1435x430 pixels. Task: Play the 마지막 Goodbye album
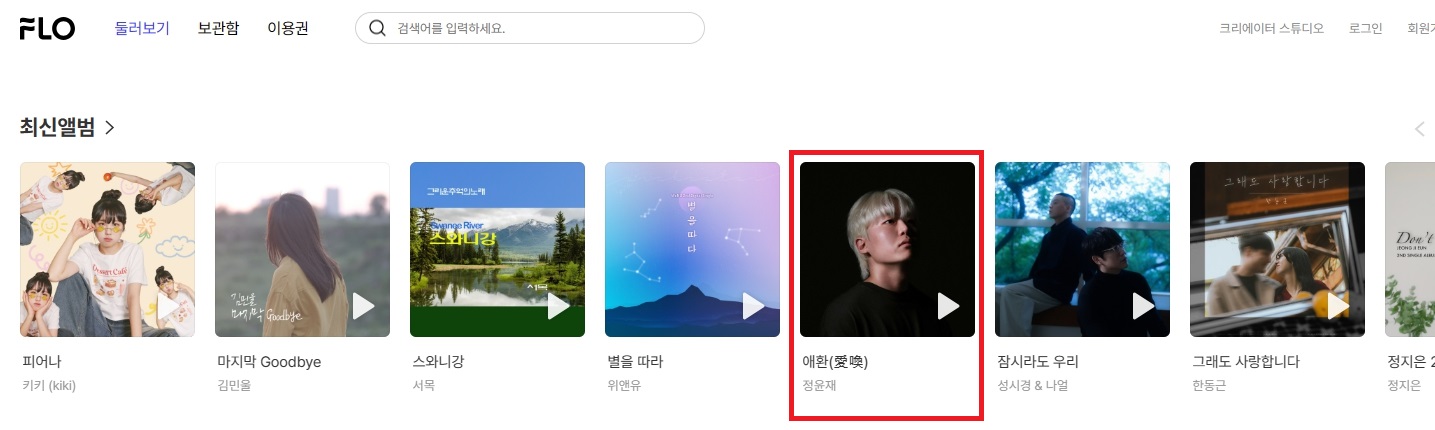click(363, 306)
